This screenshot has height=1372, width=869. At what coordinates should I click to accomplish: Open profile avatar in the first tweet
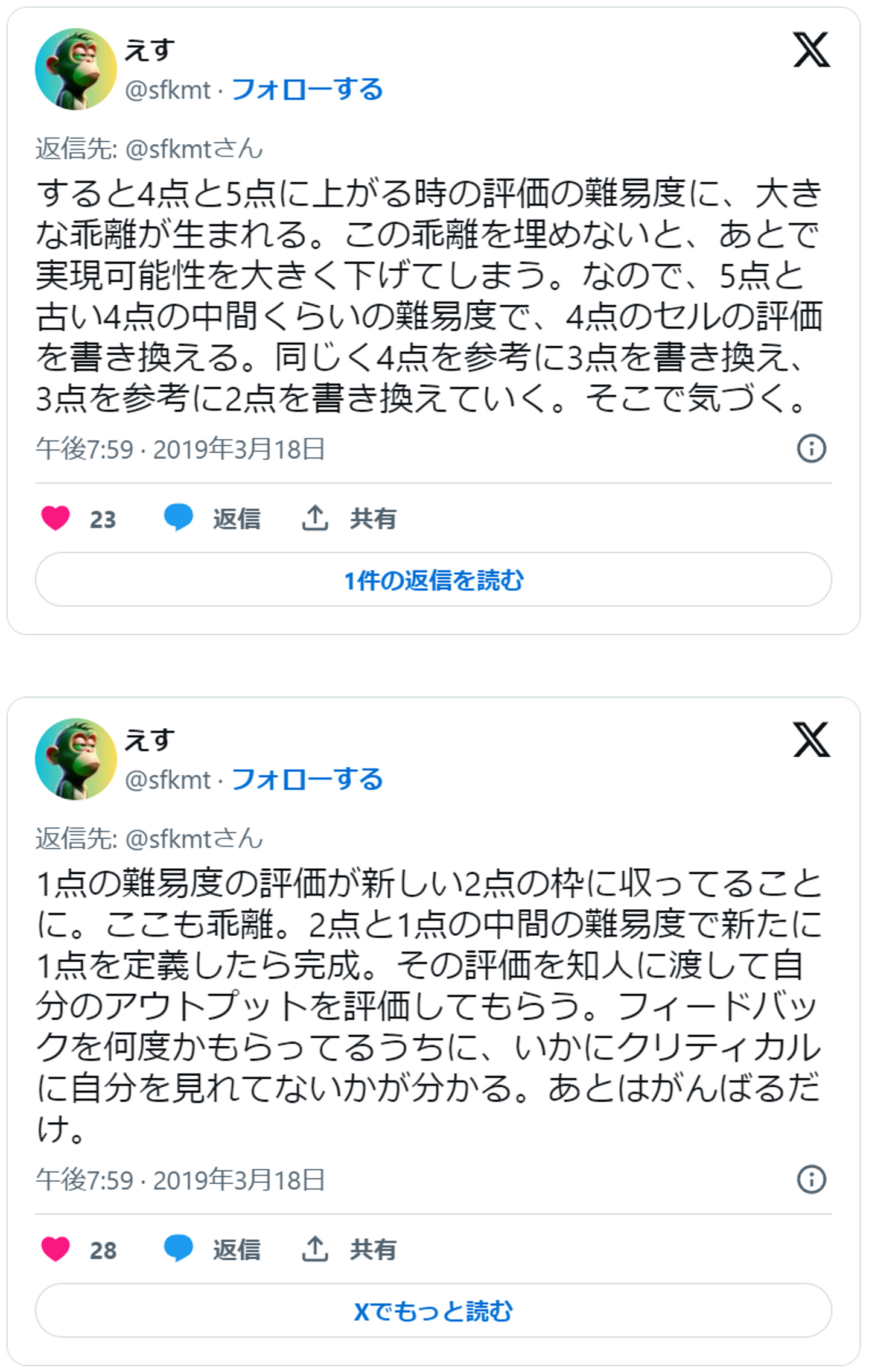[x=75, y=69]
